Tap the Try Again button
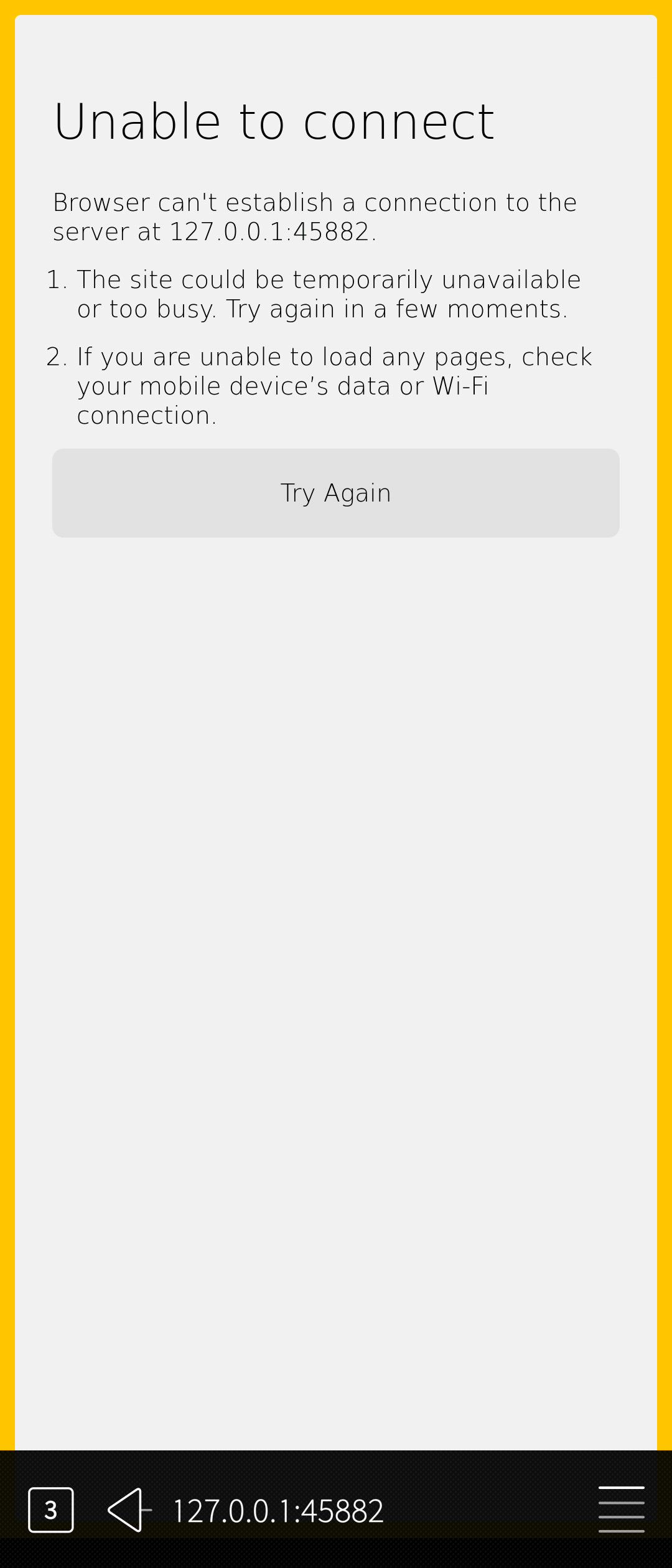 335,493
